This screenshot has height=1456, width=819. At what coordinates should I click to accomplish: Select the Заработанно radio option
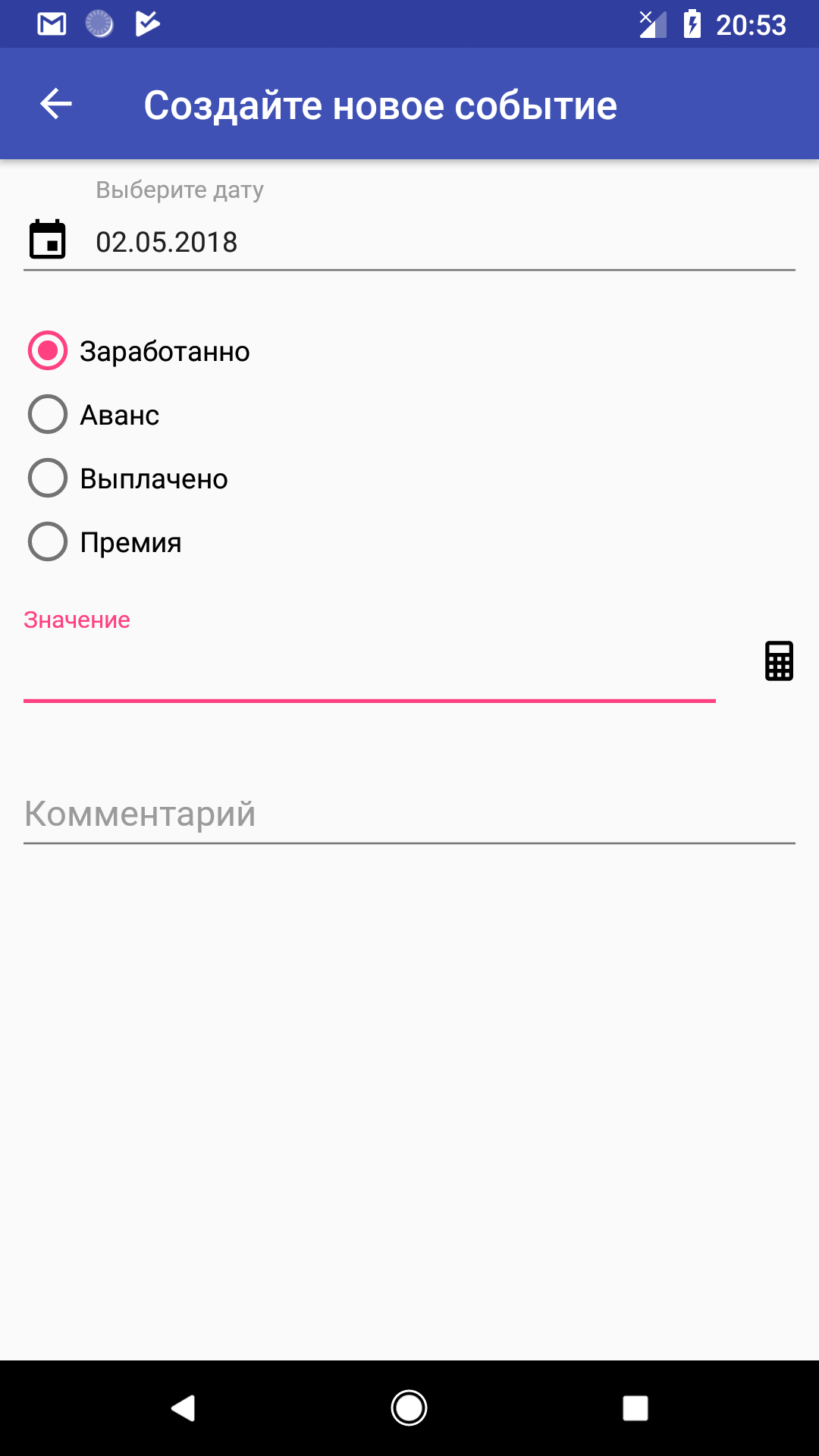click(140, 351)
